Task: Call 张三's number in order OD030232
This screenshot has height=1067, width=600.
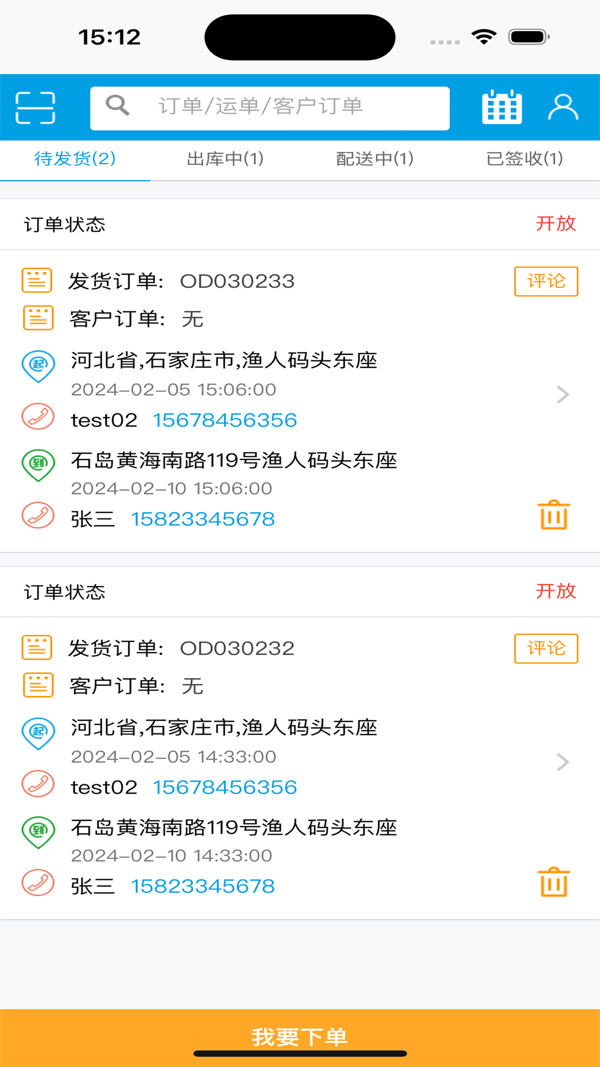Action: coord(203,886)
